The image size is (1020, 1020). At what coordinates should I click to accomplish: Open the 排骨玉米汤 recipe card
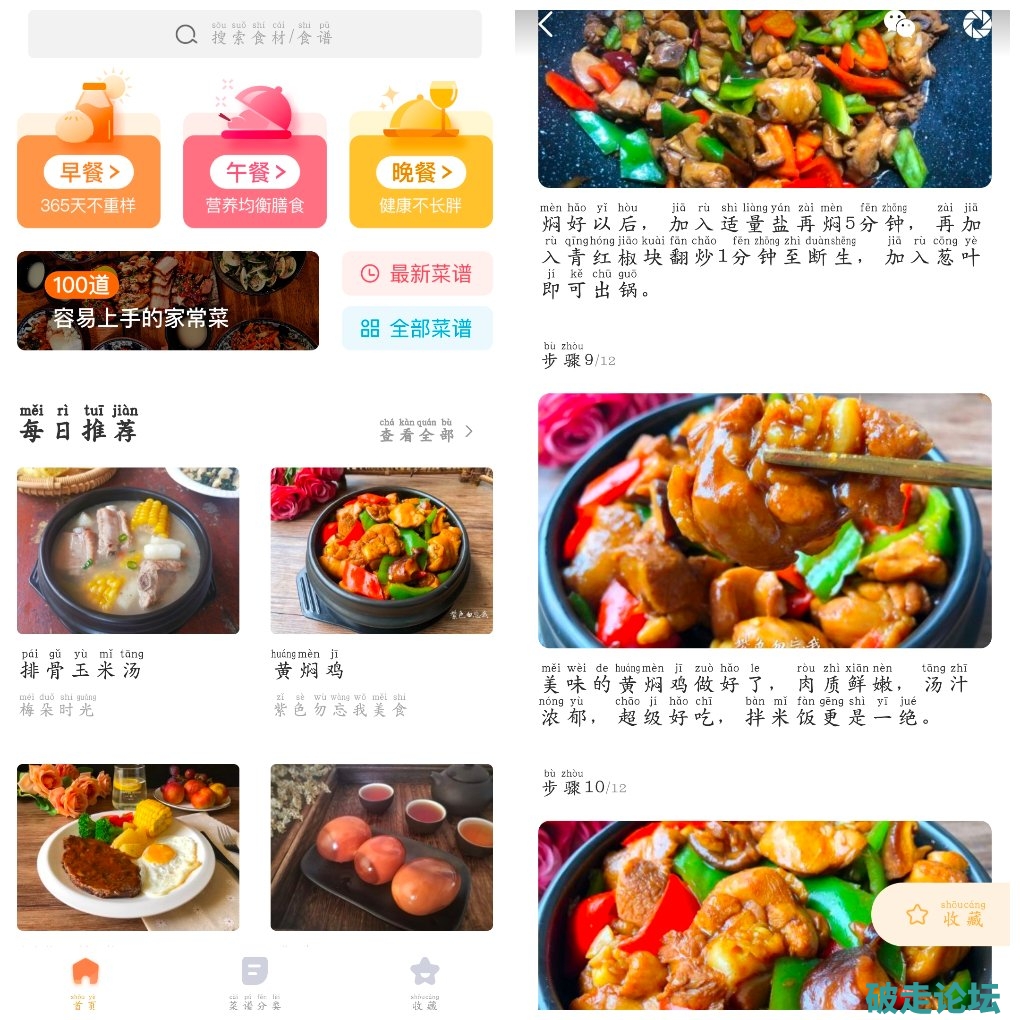pyautogui.click(x=128, y=551)
